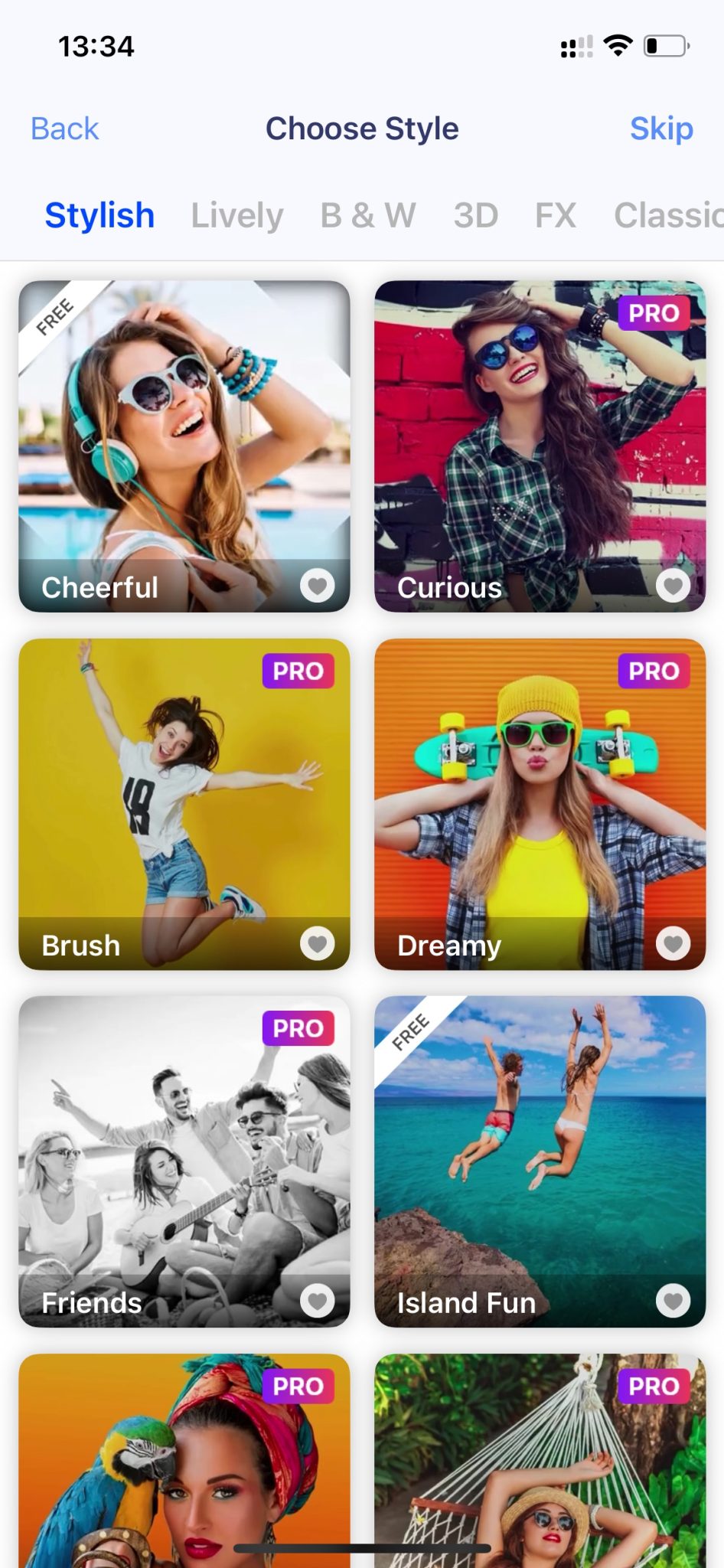This screenshot has height=1568, width=724.
Task: Toggle favorite on the Friends style
Action: point(318,1301)
